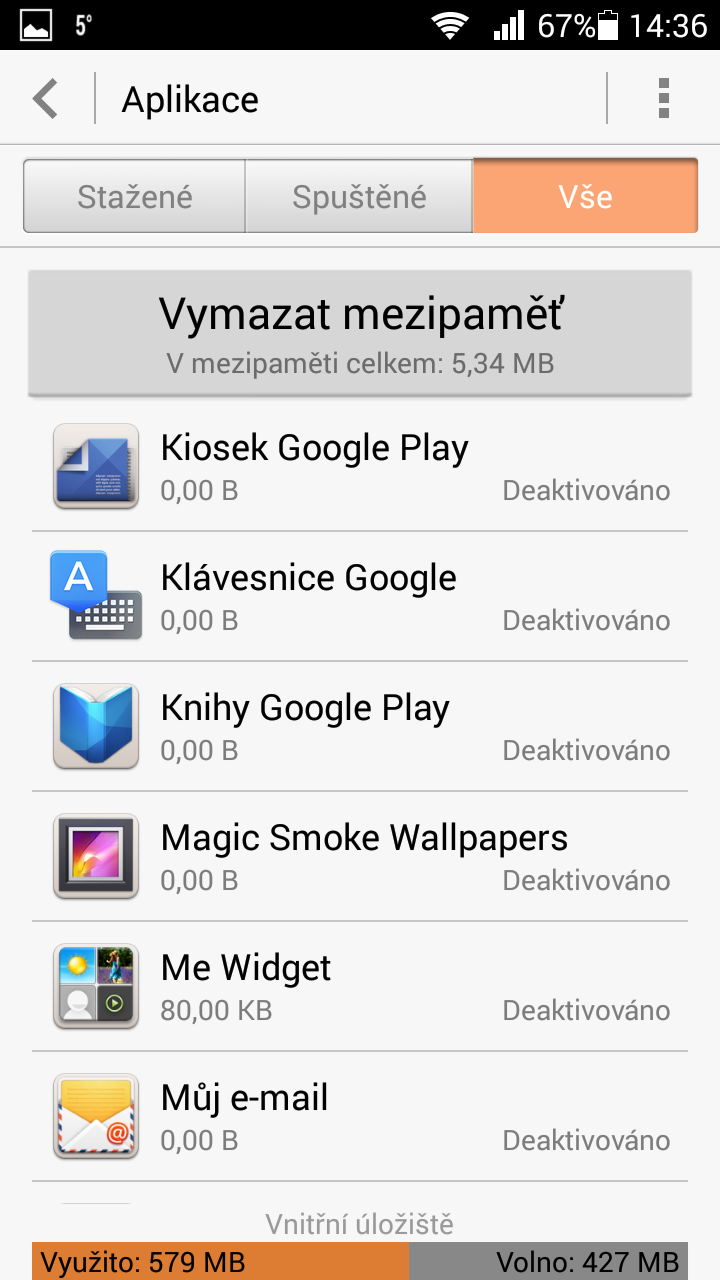Open Můj e-mail app details
Image resolution: width=720 pixels, height=1280 pixels.
click(x=360, y=1116)
